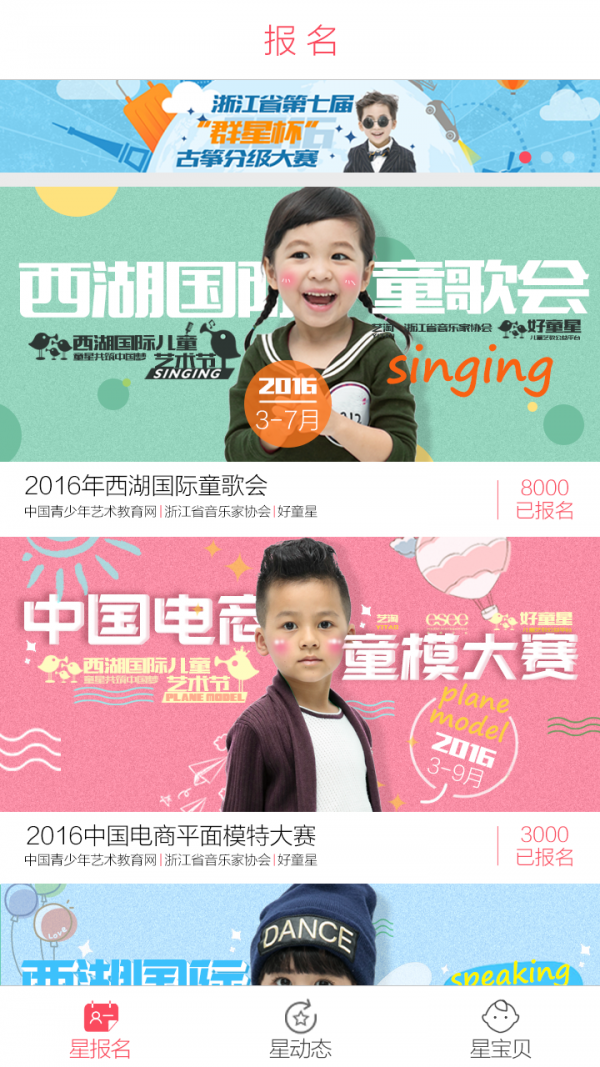This screenshot has height=1067, width=600.
Task: Open the 群星杯 古筝分级大赛 top banner
Action: [x=300, y=126]
